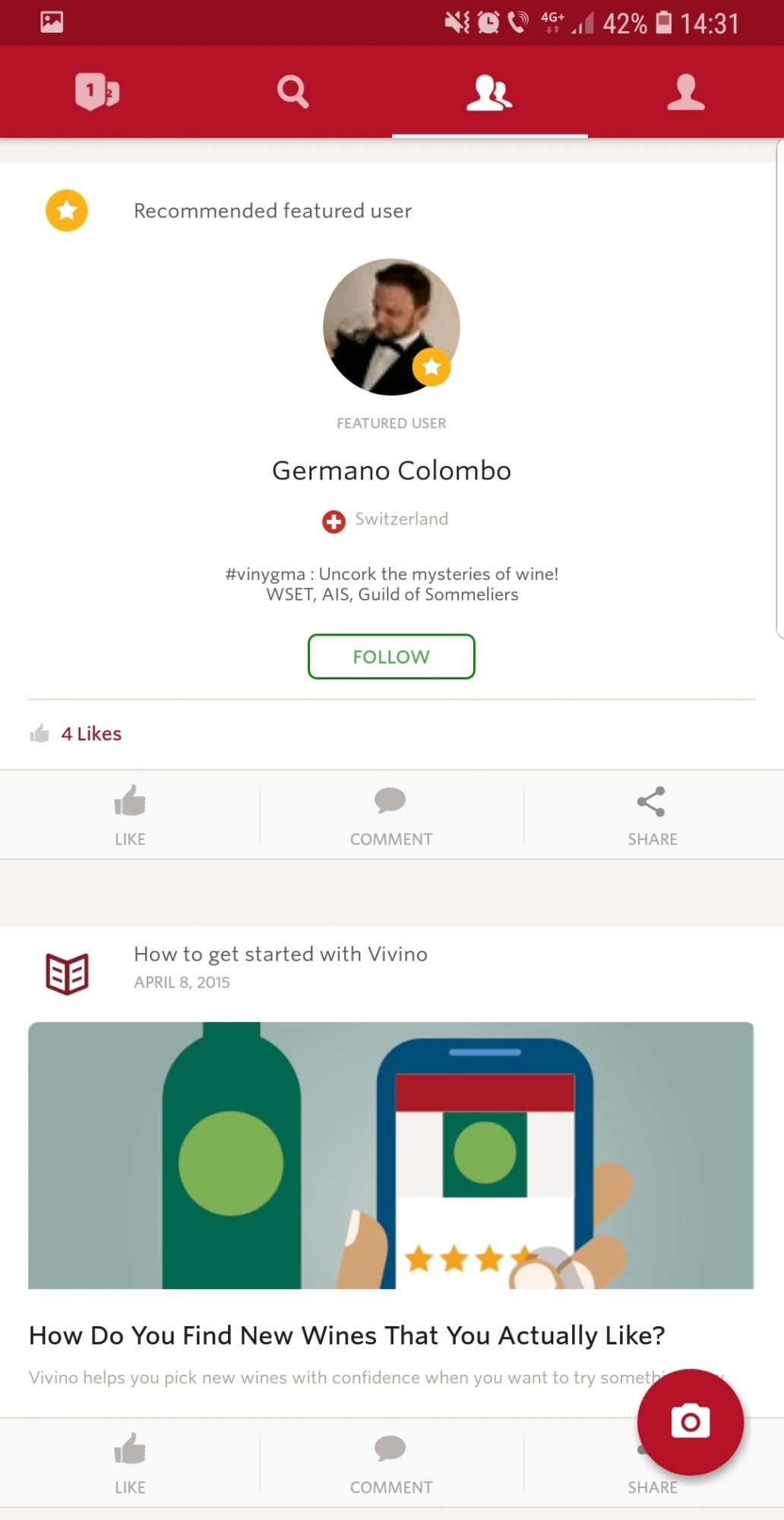
Task: Scan a wine with the camera button
Action: click(x=690, y=1422)
